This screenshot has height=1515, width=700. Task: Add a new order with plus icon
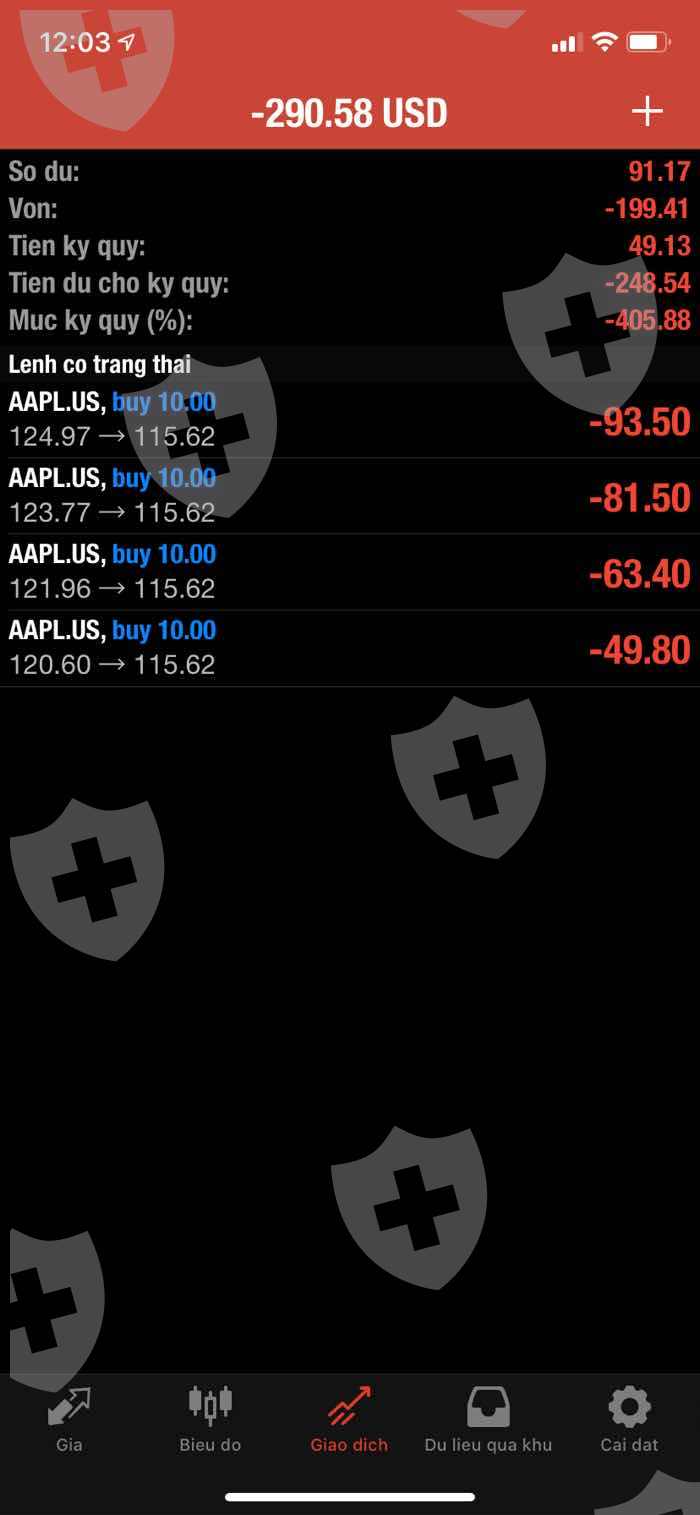tap(647, 112)
